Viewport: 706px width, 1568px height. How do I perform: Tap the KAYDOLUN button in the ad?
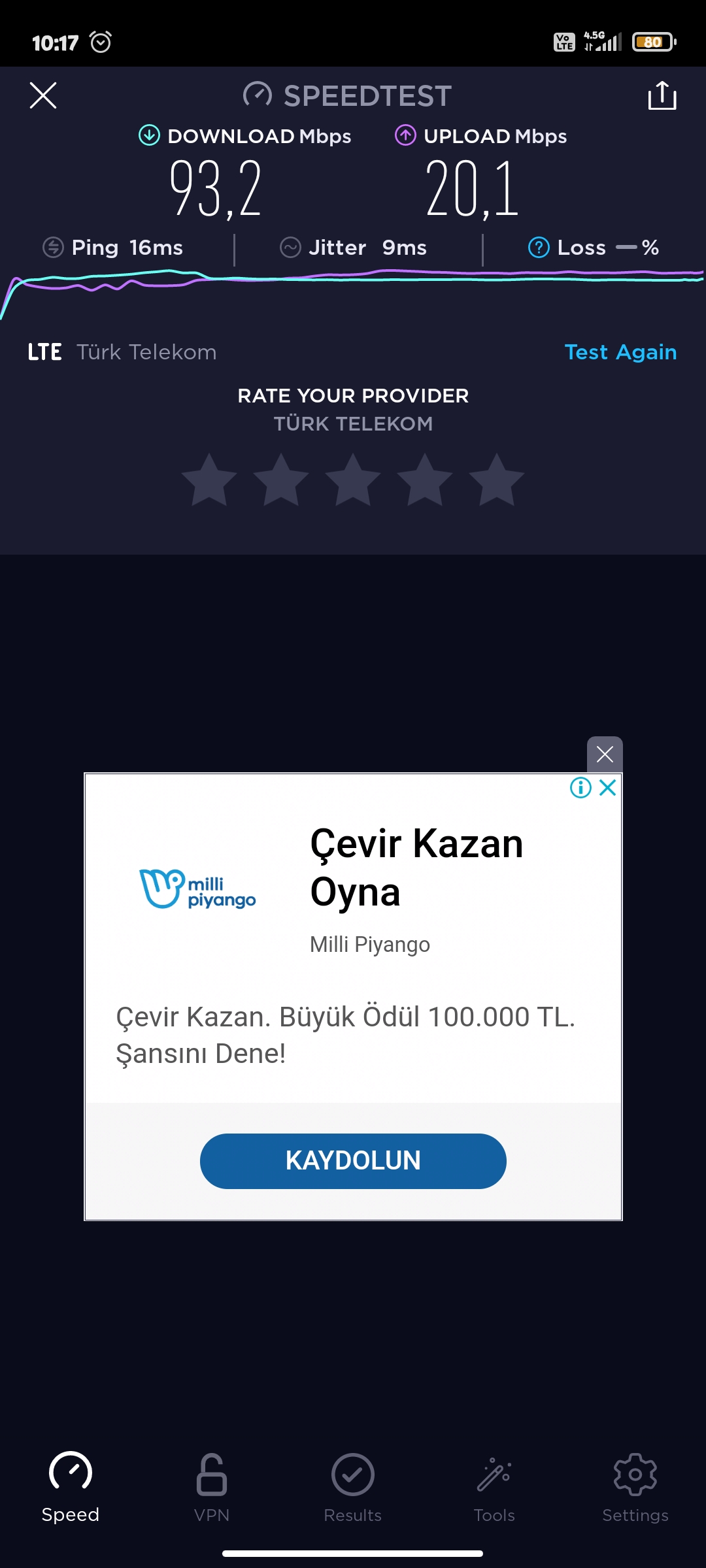point(353,1161)
